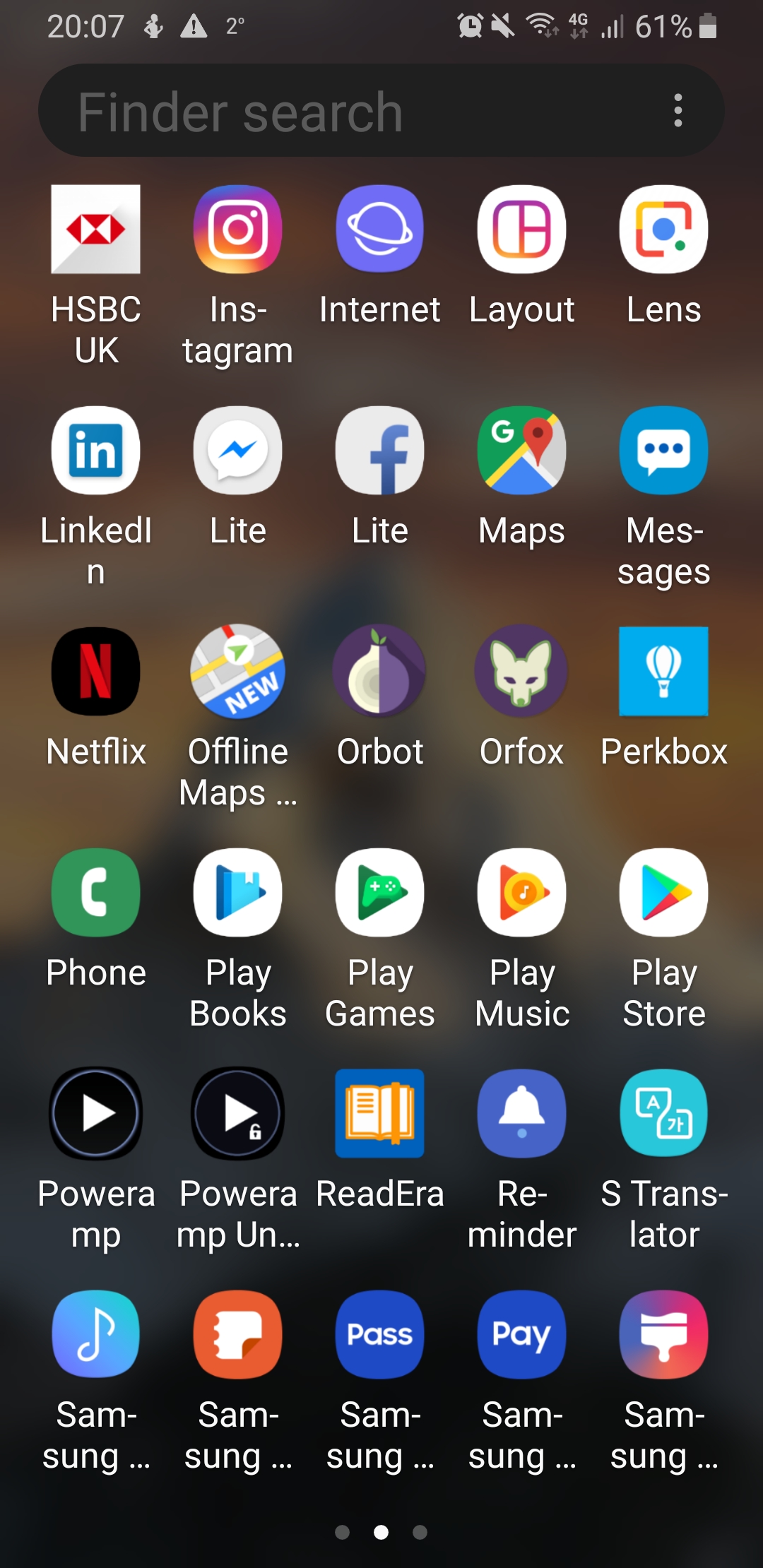The height and width of the screenshot is (1568, 763).
Task: Launch ReadEra
Action: (380, 1114)
